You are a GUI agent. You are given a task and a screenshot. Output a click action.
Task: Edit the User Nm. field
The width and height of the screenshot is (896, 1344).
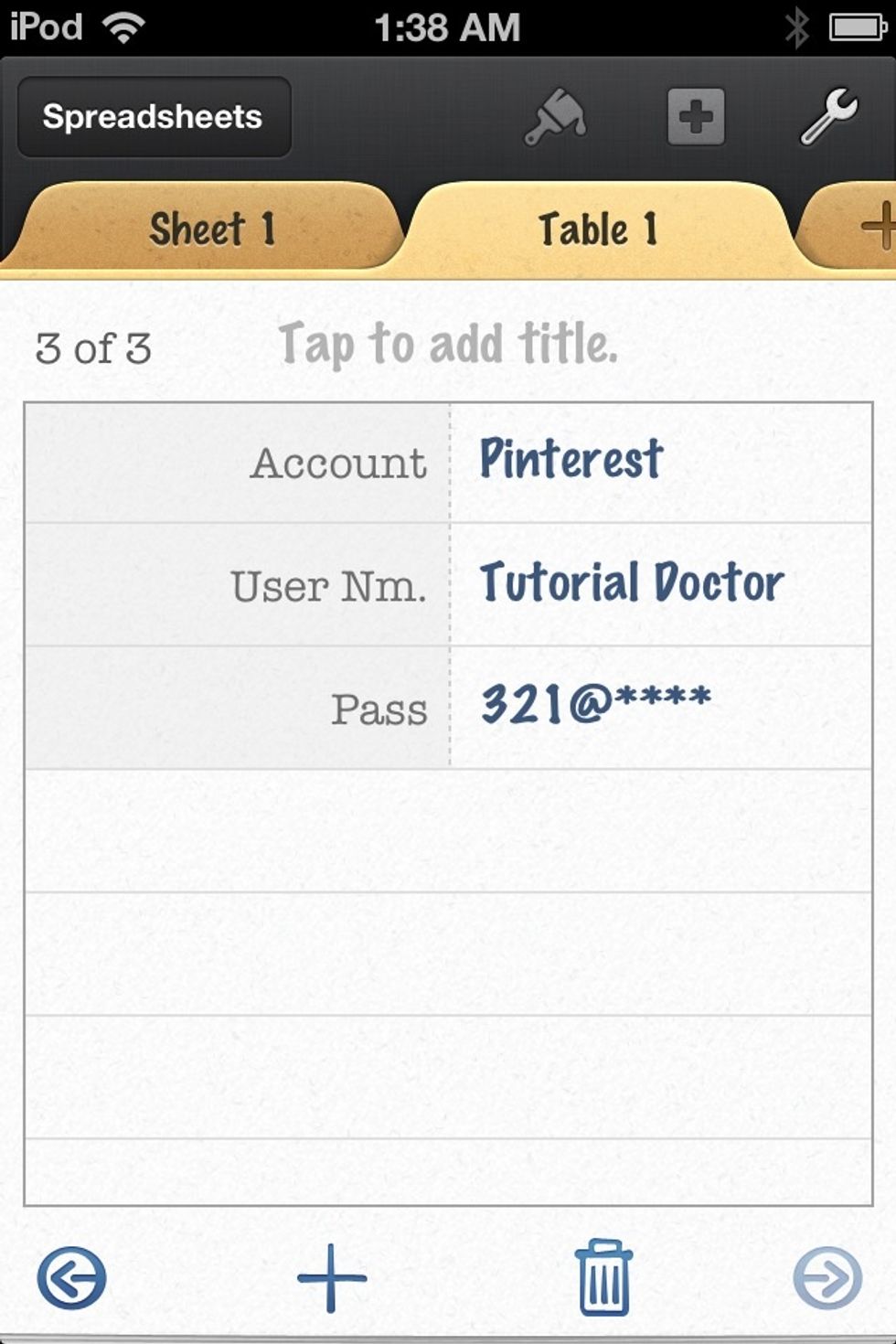(660, 584)
